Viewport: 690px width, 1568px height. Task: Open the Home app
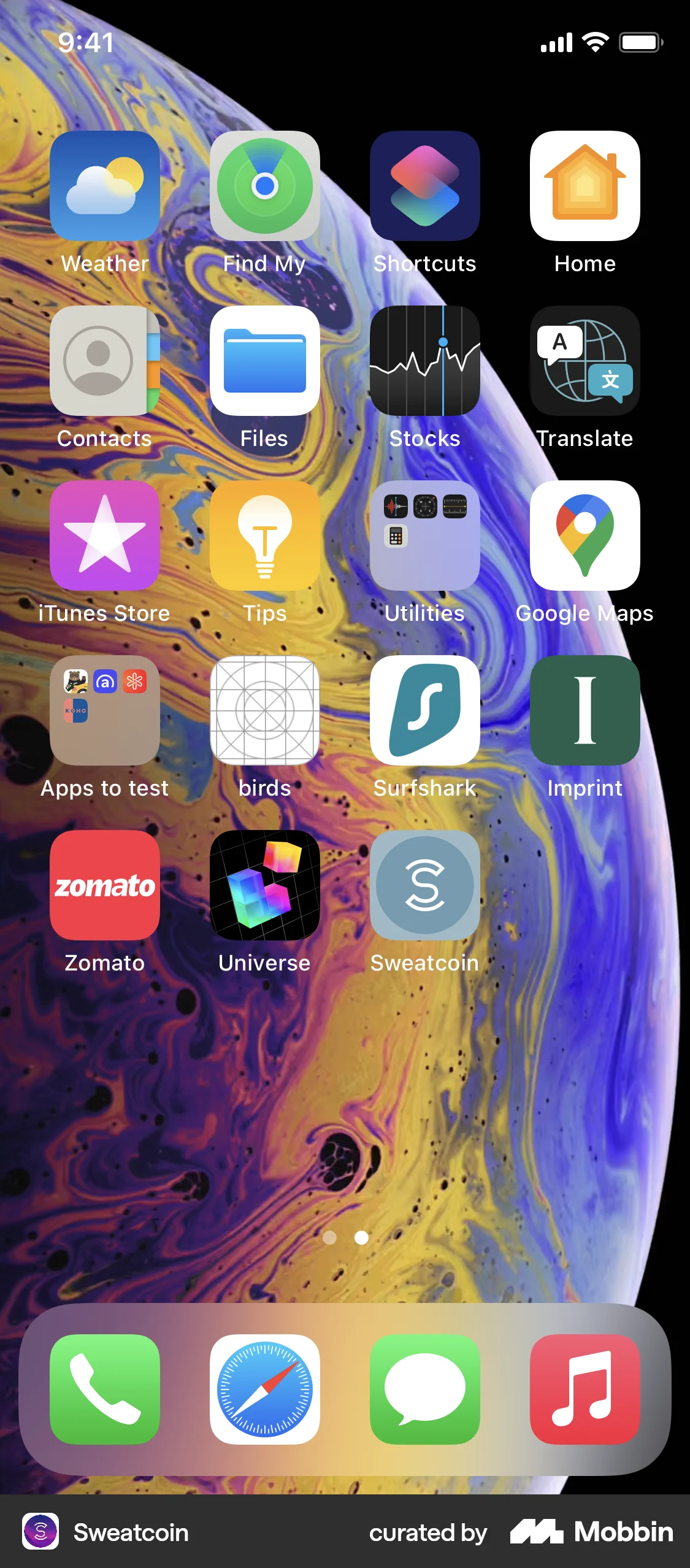585,186
